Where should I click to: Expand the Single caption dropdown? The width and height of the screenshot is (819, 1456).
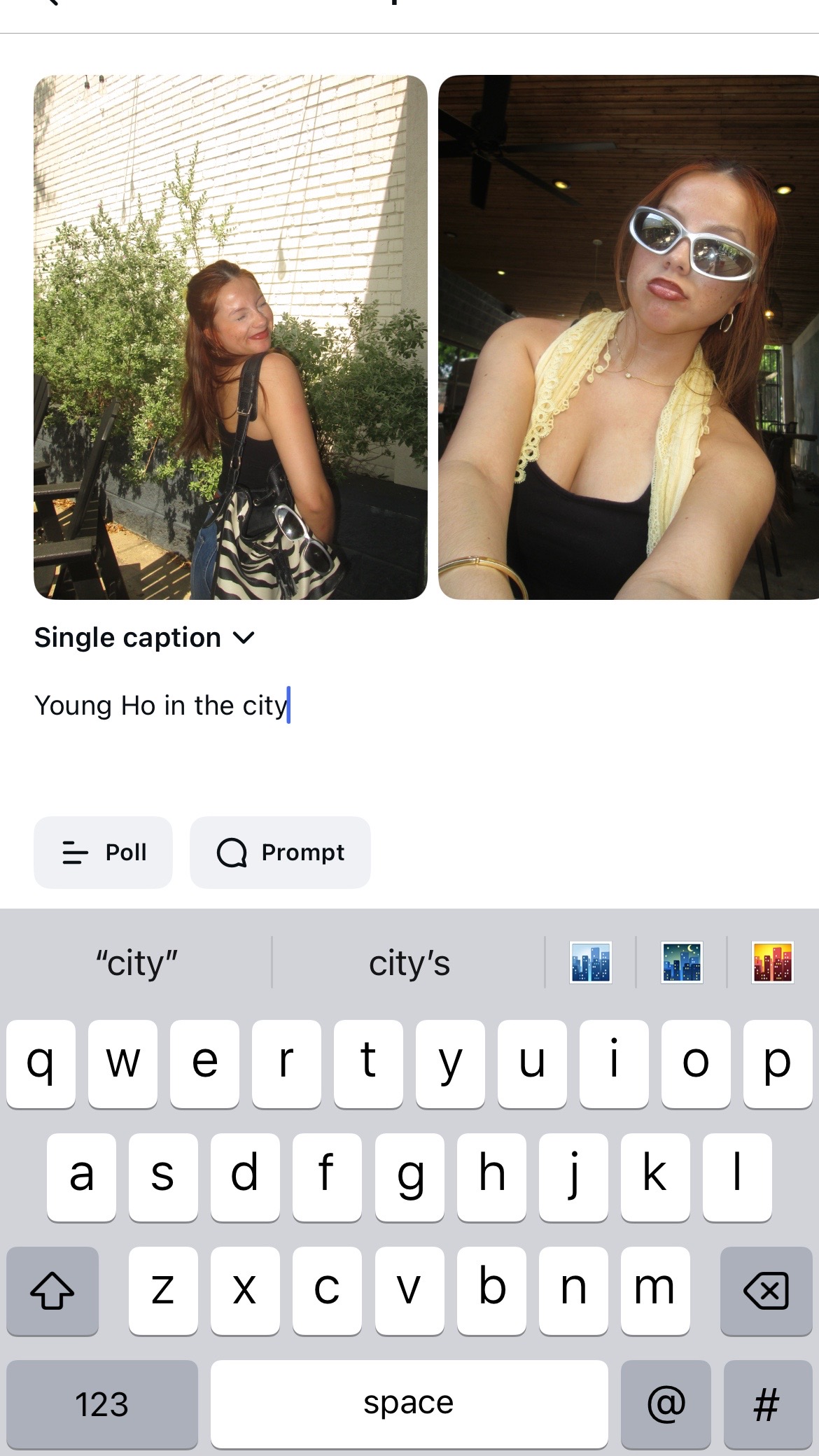pos(144,638)
